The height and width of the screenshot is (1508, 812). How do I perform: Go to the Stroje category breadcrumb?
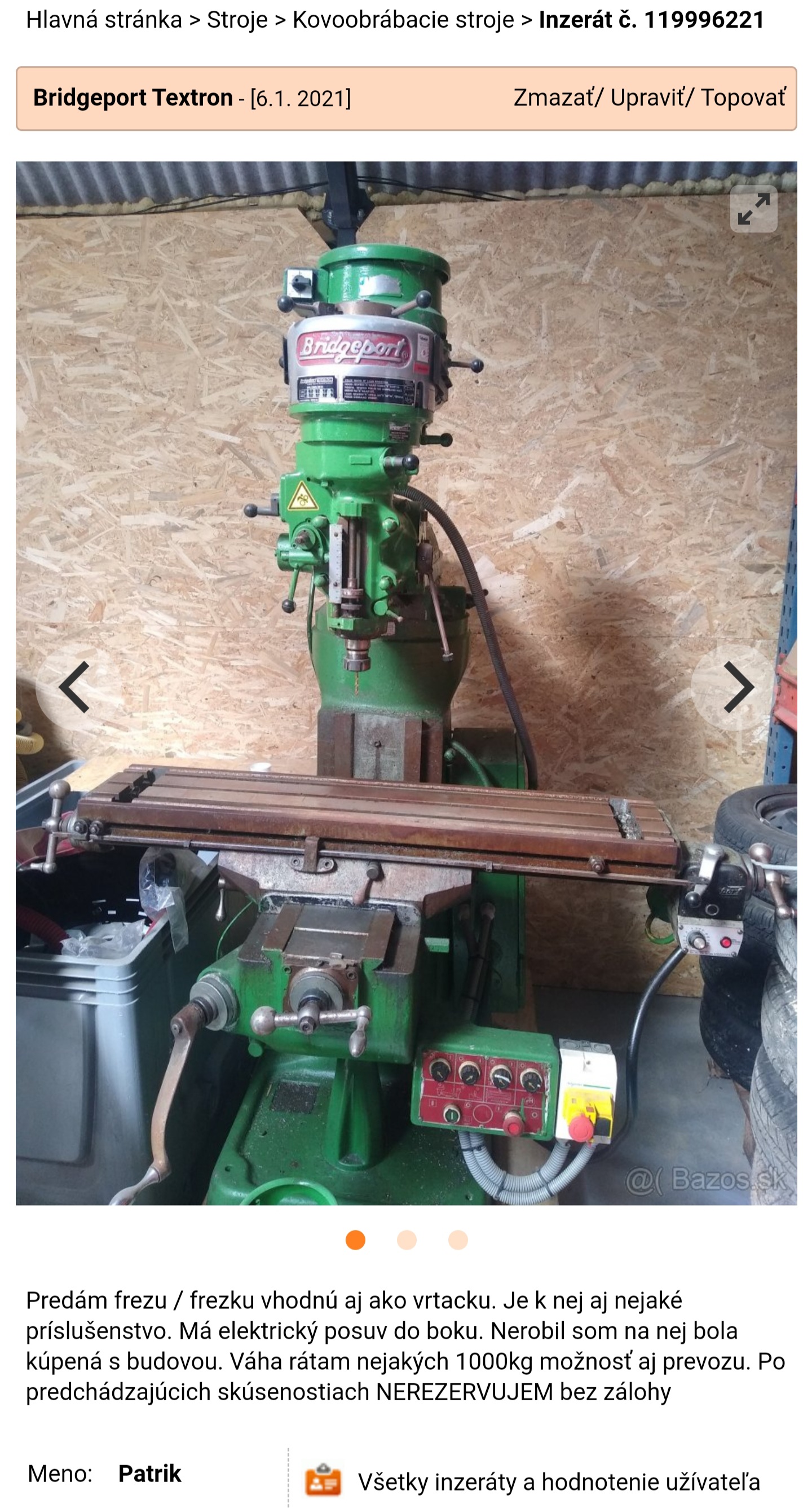[237, 20]
